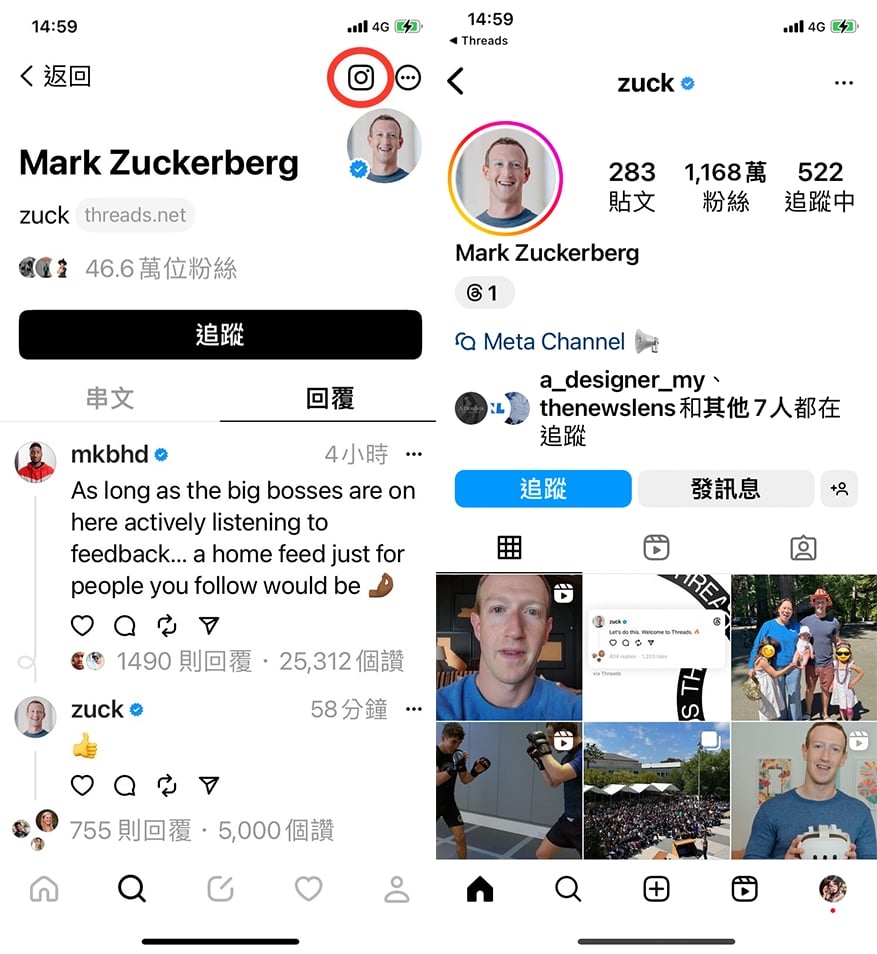Screen dimensions: 877x954
Task: Switch to the Reels tab on zuck's profile
Action: pos(656,547)
